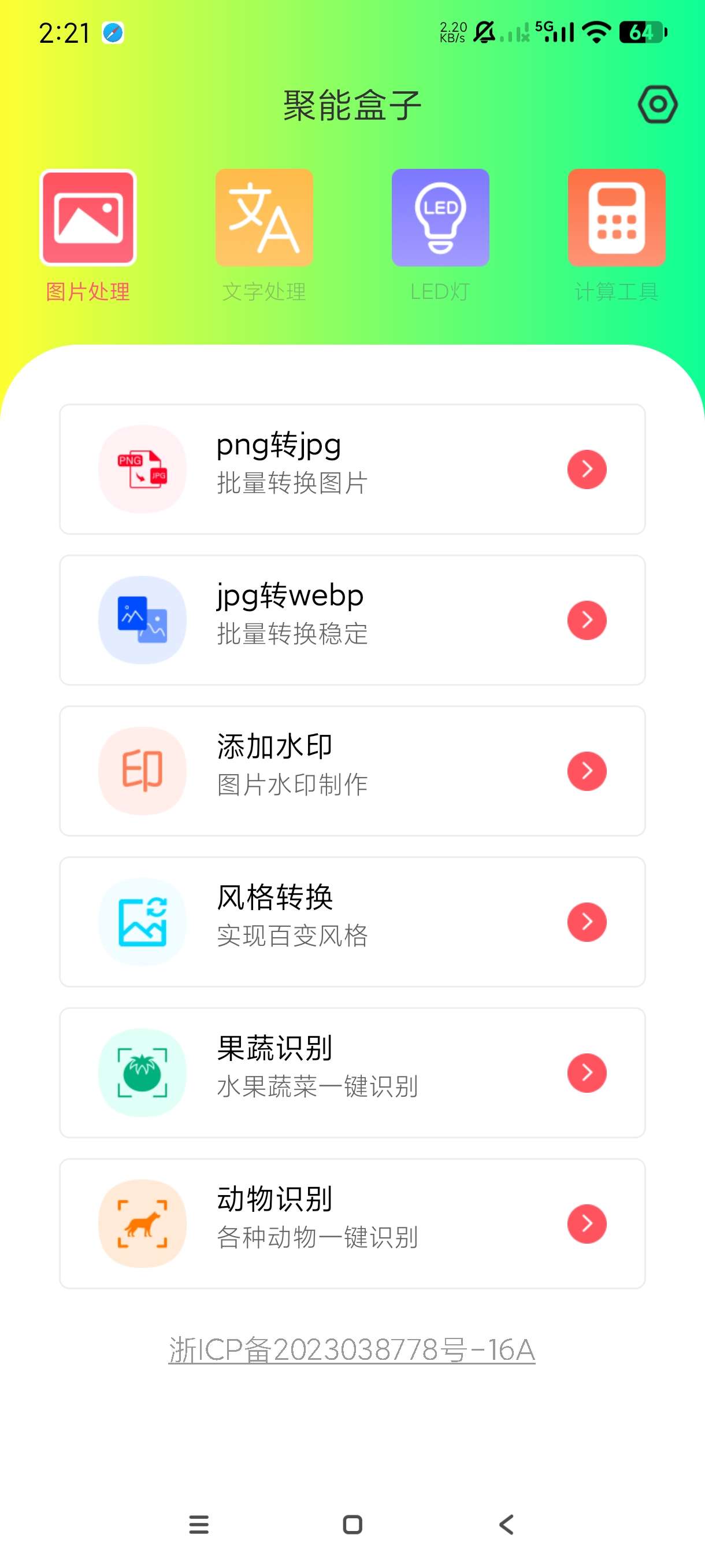Tap the 动物识别 animal scan icon
The height and width of the screenshot is (1568, 705).
pos(142,1225)
